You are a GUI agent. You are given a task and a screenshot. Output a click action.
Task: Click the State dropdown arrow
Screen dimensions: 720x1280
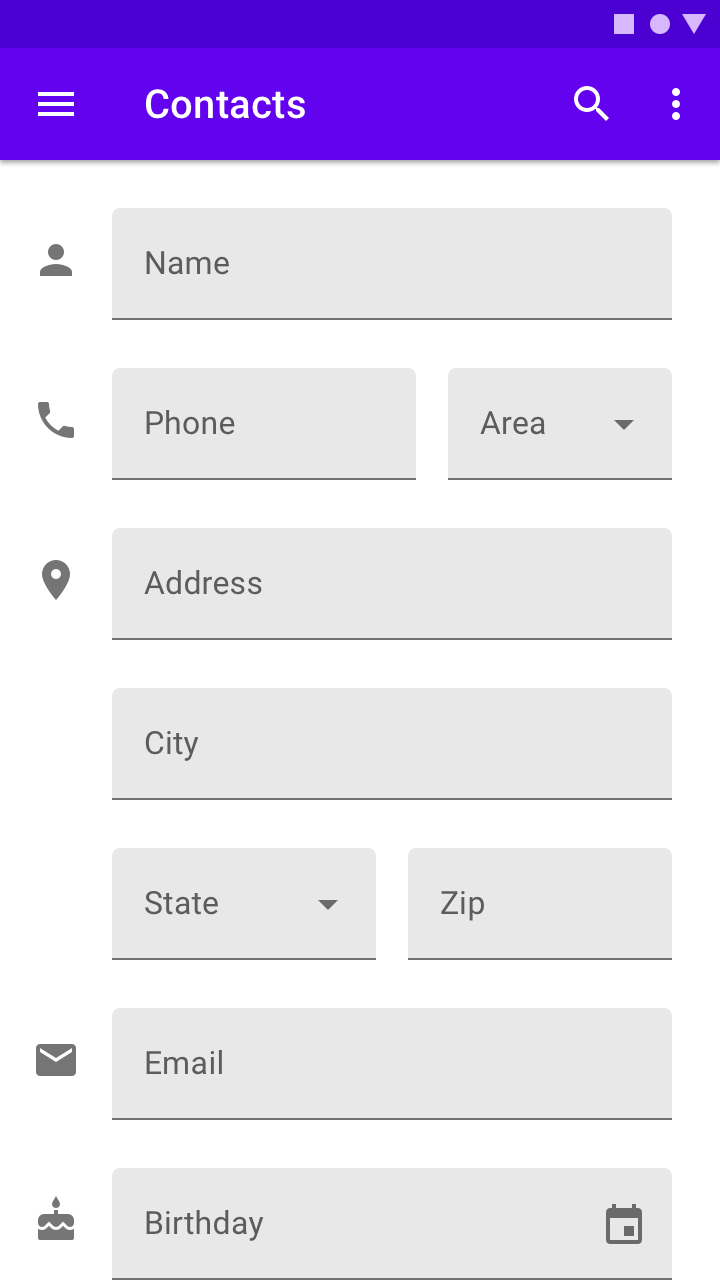click(x=328, y=904)
